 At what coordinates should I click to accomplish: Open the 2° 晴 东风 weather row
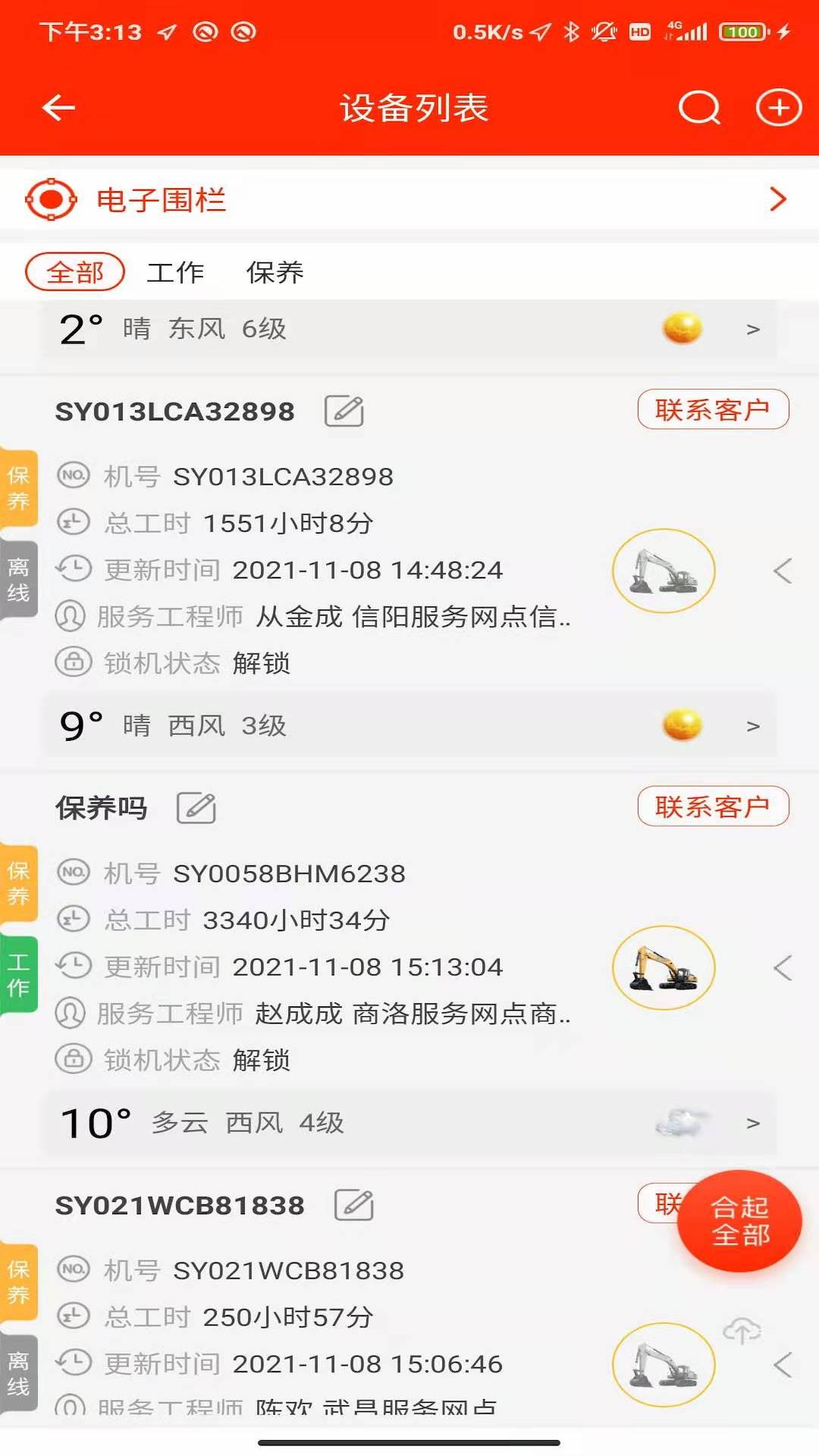pos(409,329)
